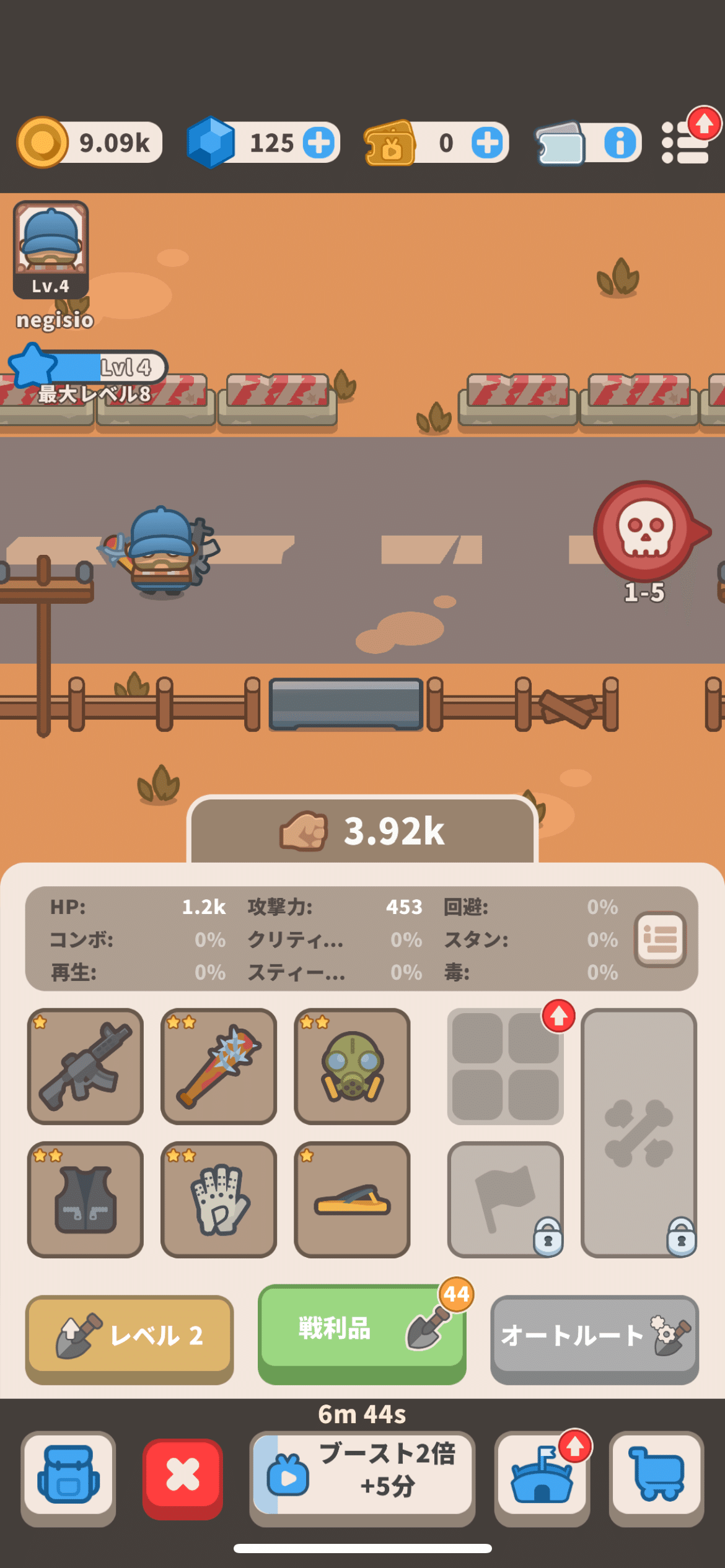Select the assault rifle equipment slot
Viewport: 725px width, 1568px height.
point(84,1071)
